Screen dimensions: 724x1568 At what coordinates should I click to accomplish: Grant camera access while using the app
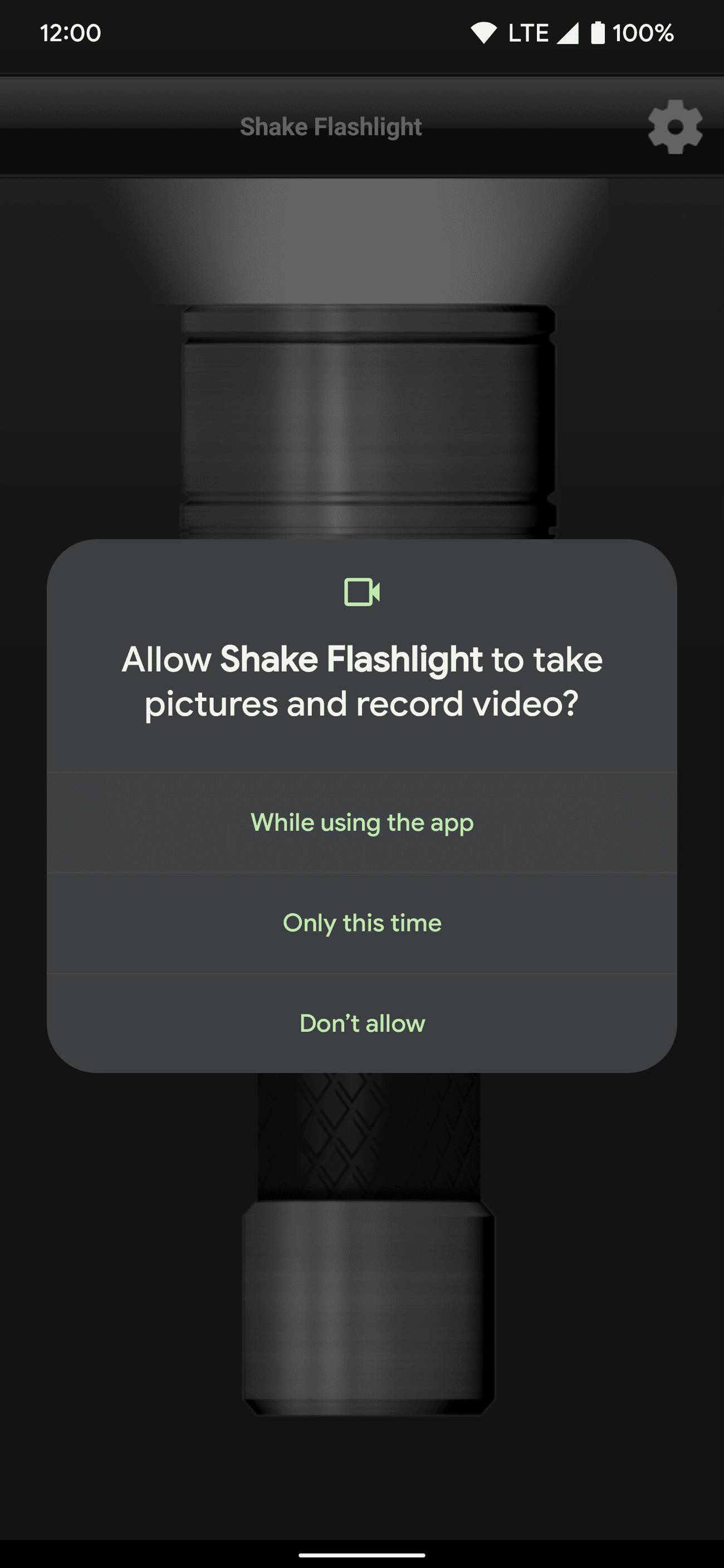361,822
